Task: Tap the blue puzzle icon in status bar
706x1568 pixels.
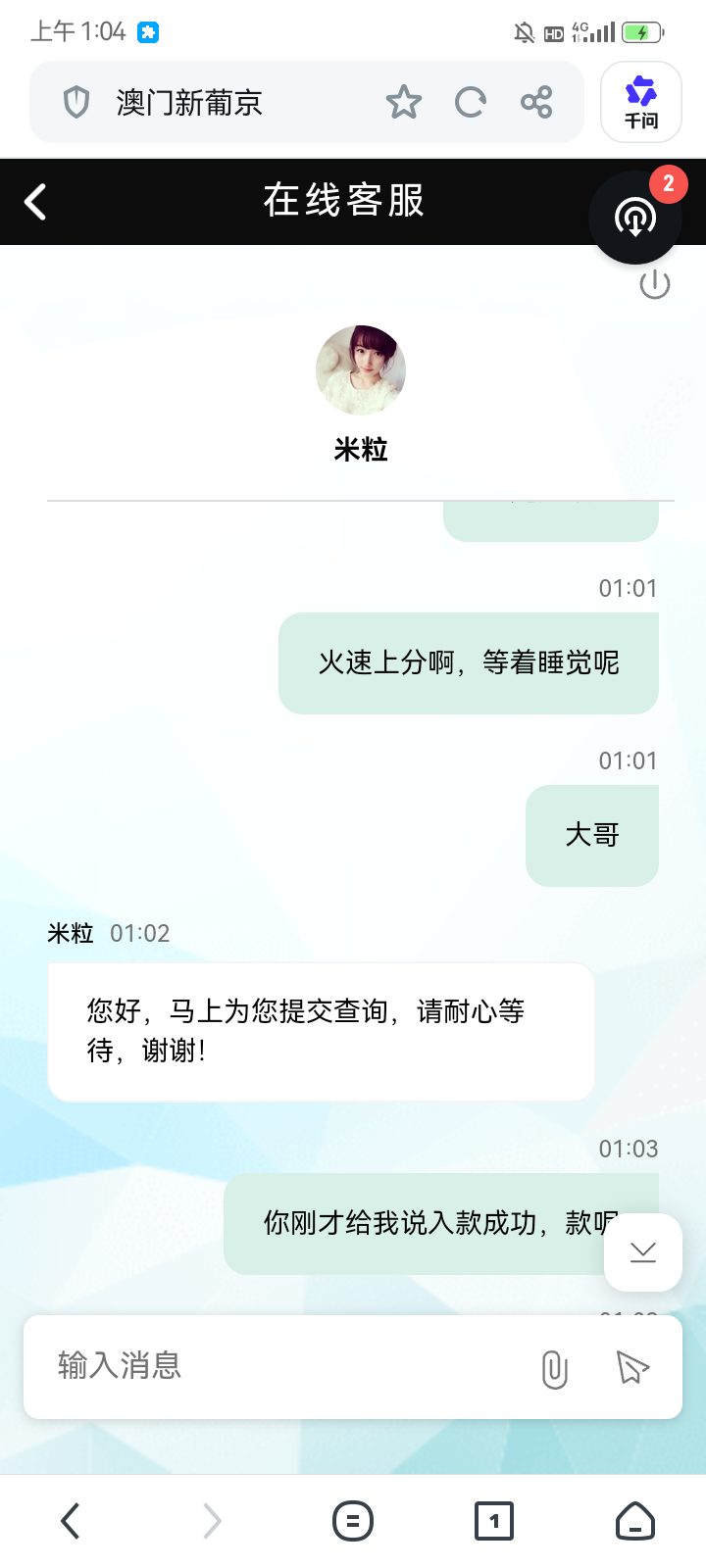Action: (149, 31)
